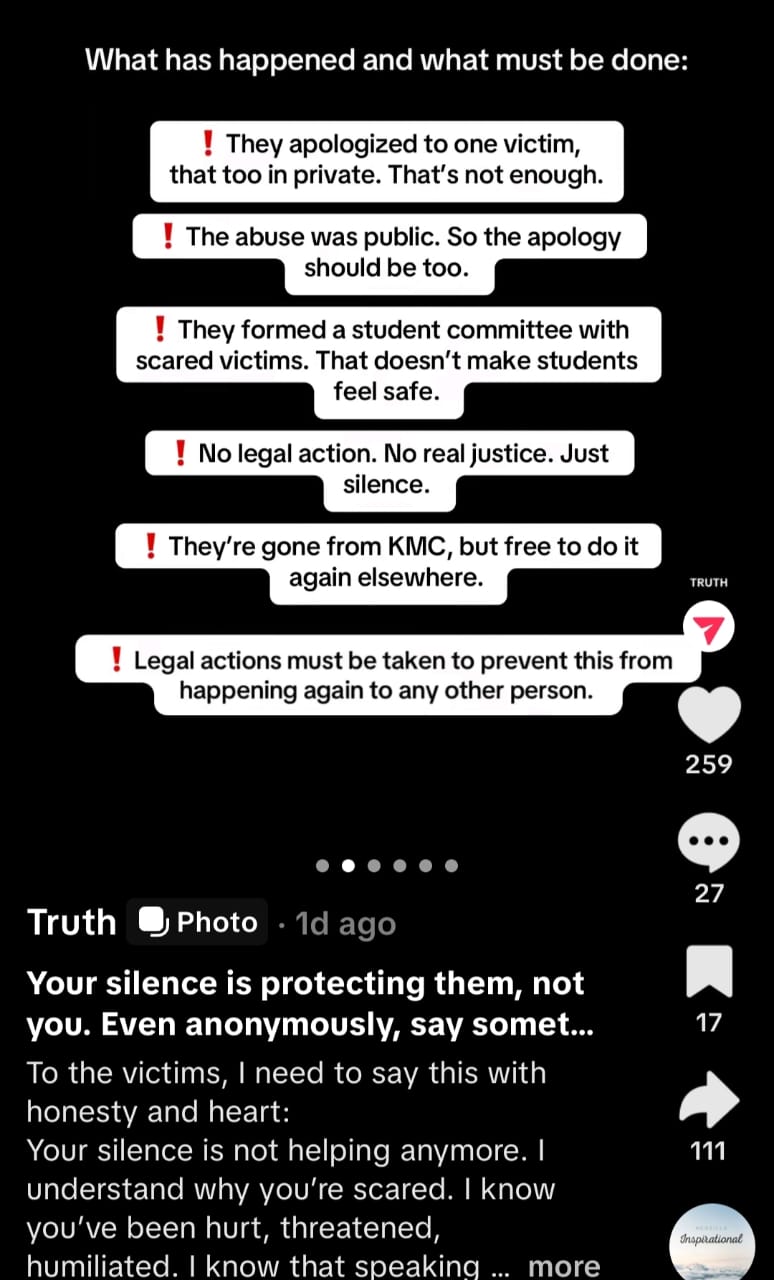
Task: Share this post
Action: (x=708, y=1100)
